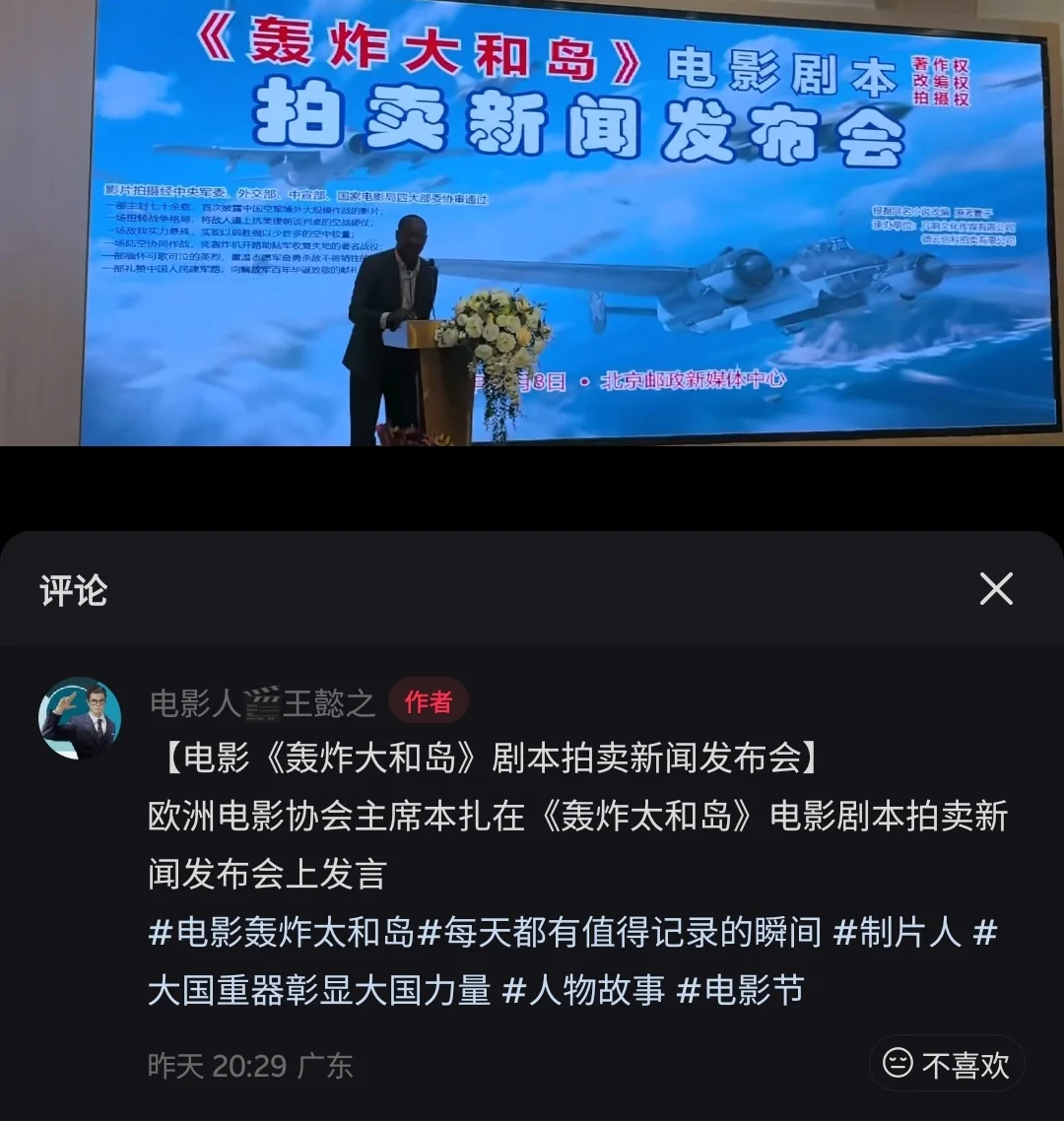The image size is (1064, 1121).
Task: Open hashtag #电影节
Action: pyautogui.click(x=740, y=989)
